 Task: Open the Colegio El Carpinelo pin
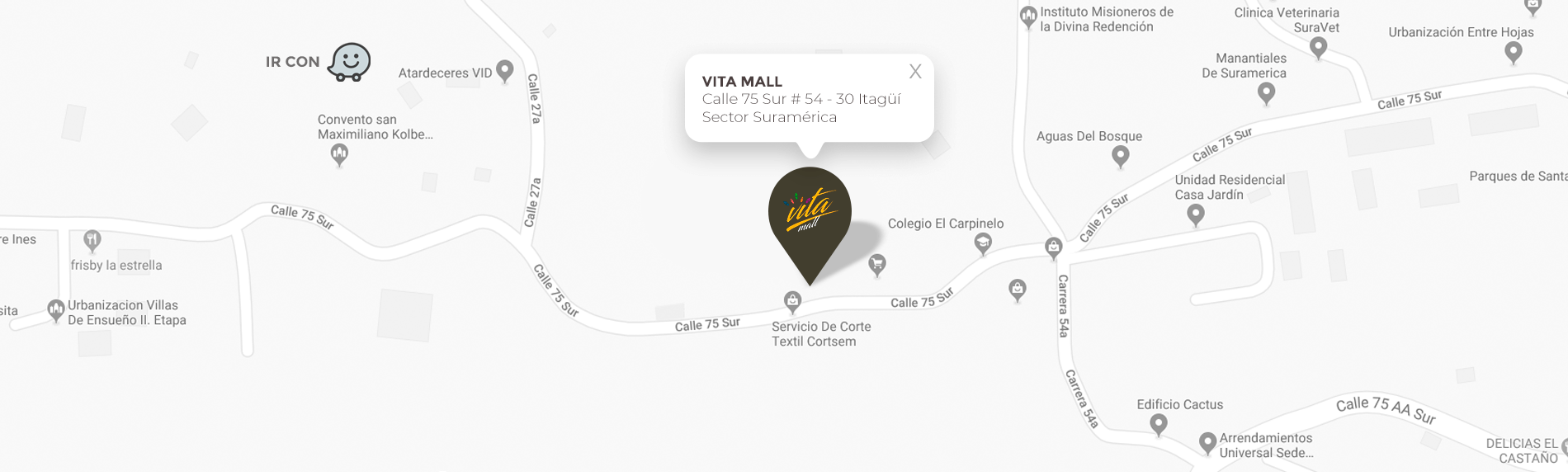(983, 243)
